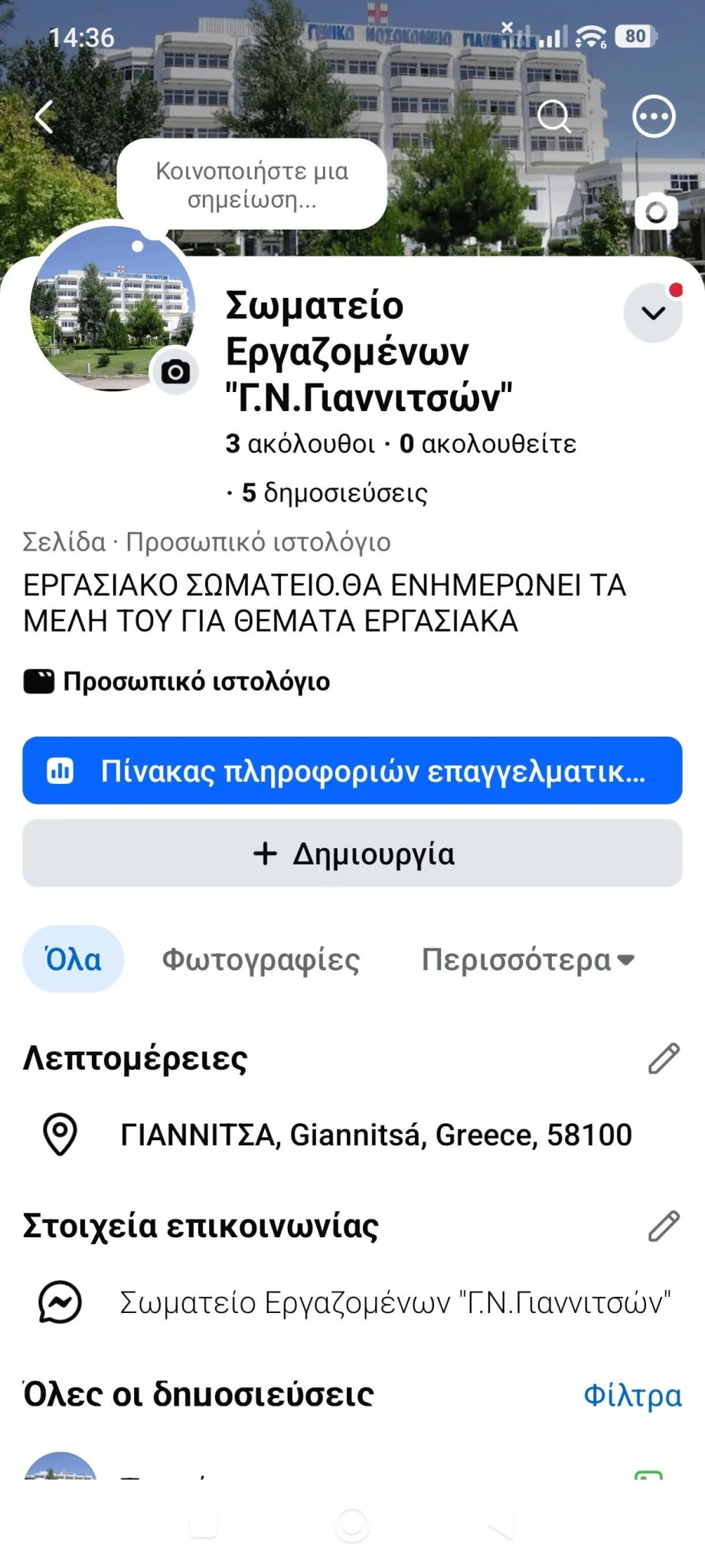
Task: View the followers list (3 ακόλουθοι)
Action: pyautogui.click(x=300, y=443)
